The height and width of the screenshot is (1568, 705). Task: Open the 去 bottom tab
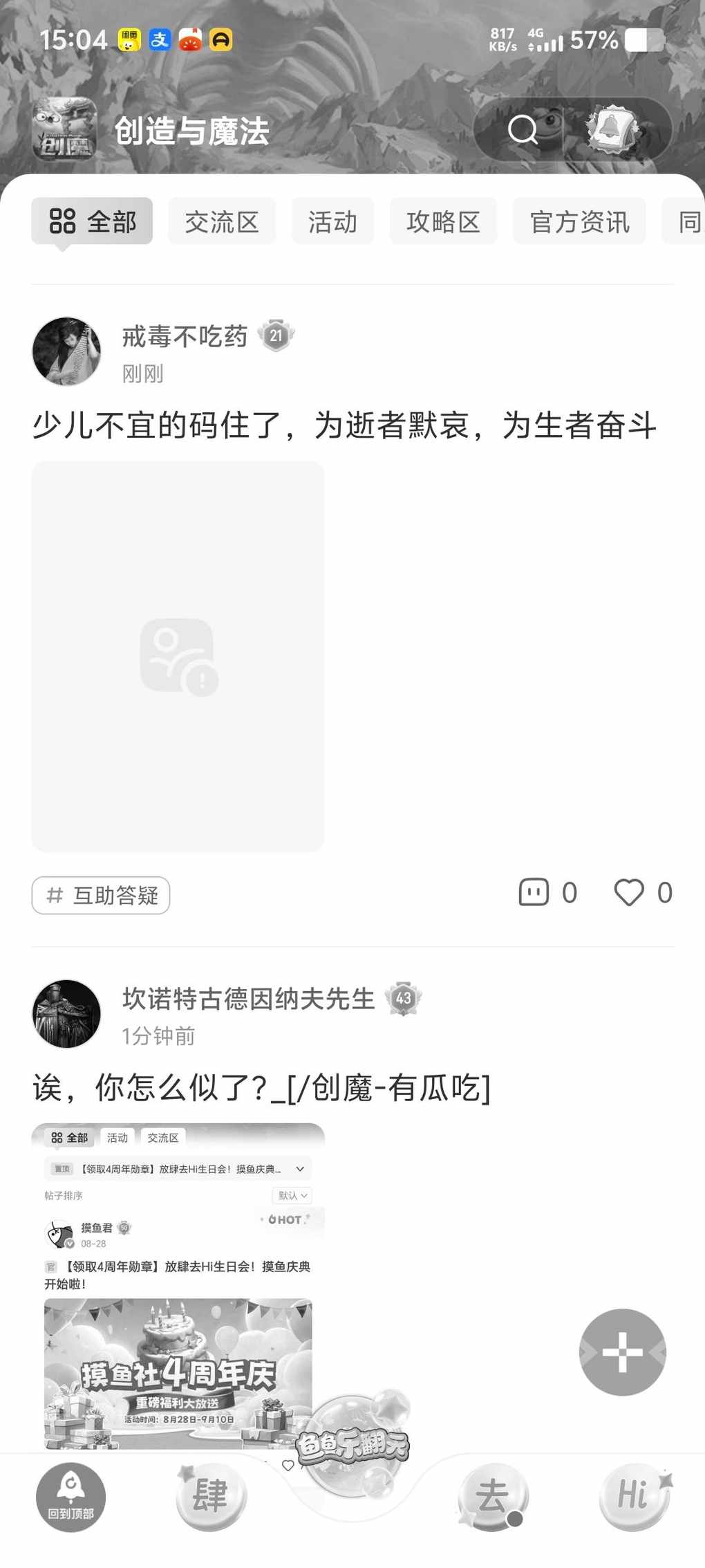[492, 1497]
